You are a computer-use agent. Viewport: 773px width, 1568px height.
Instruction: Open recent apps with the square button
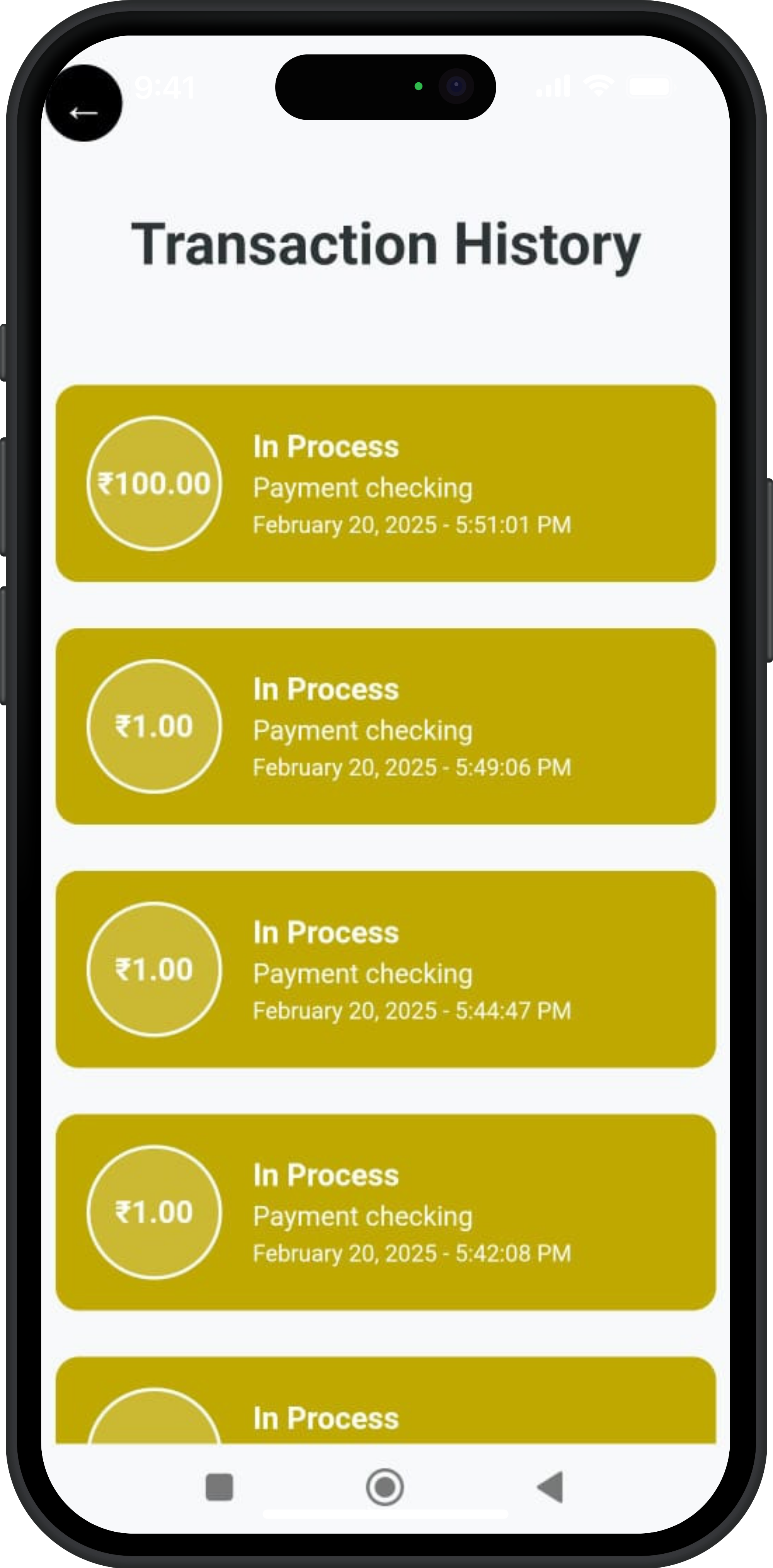(x=219, y=1487)
